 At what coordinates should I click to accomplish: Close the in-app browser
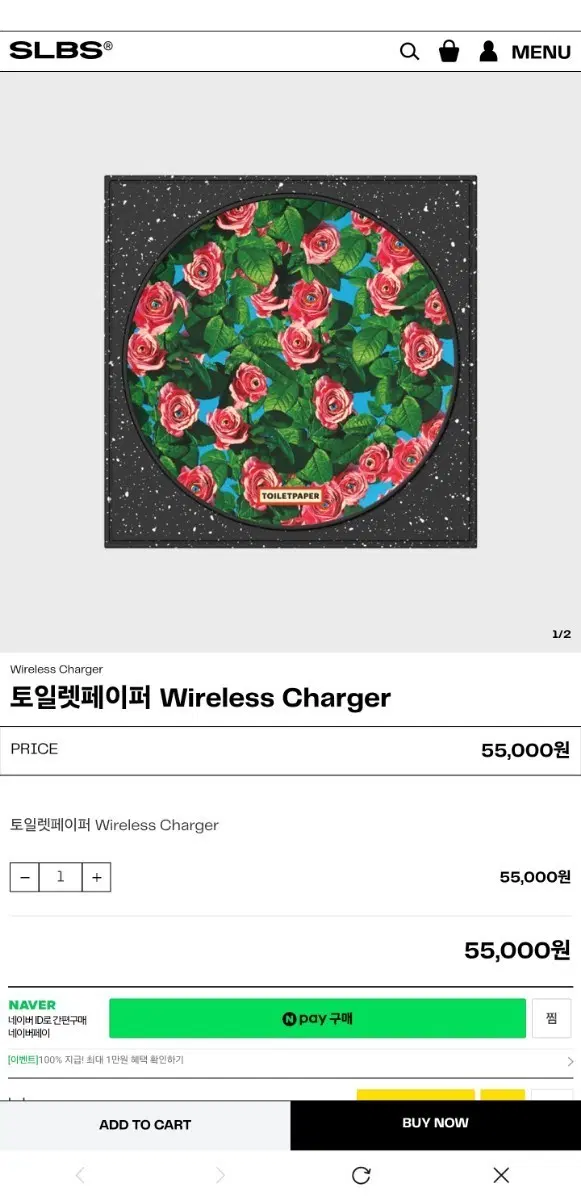coord(501,1175)
